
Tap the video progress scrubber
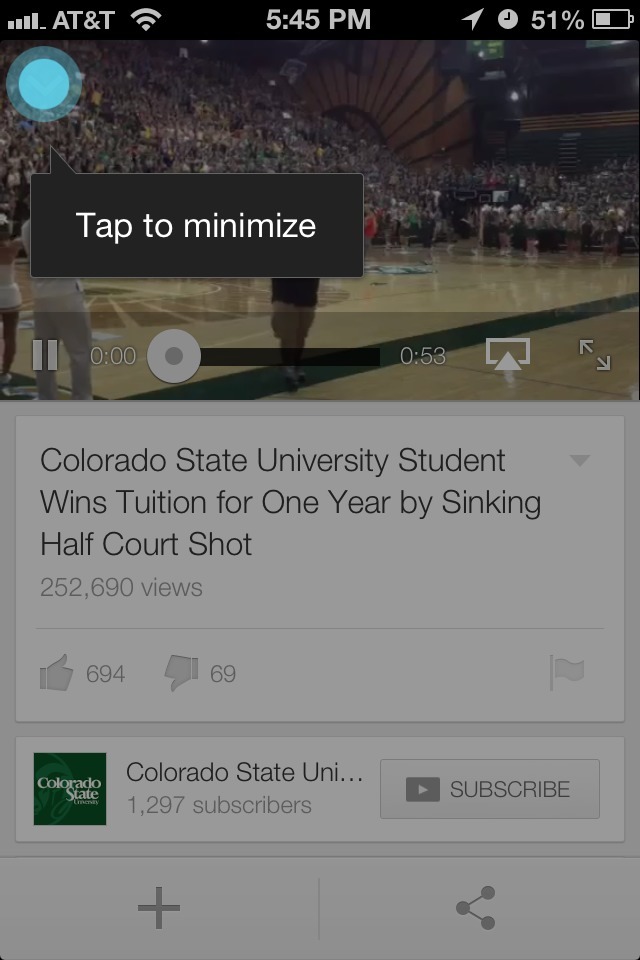click(x=174, y=356)
